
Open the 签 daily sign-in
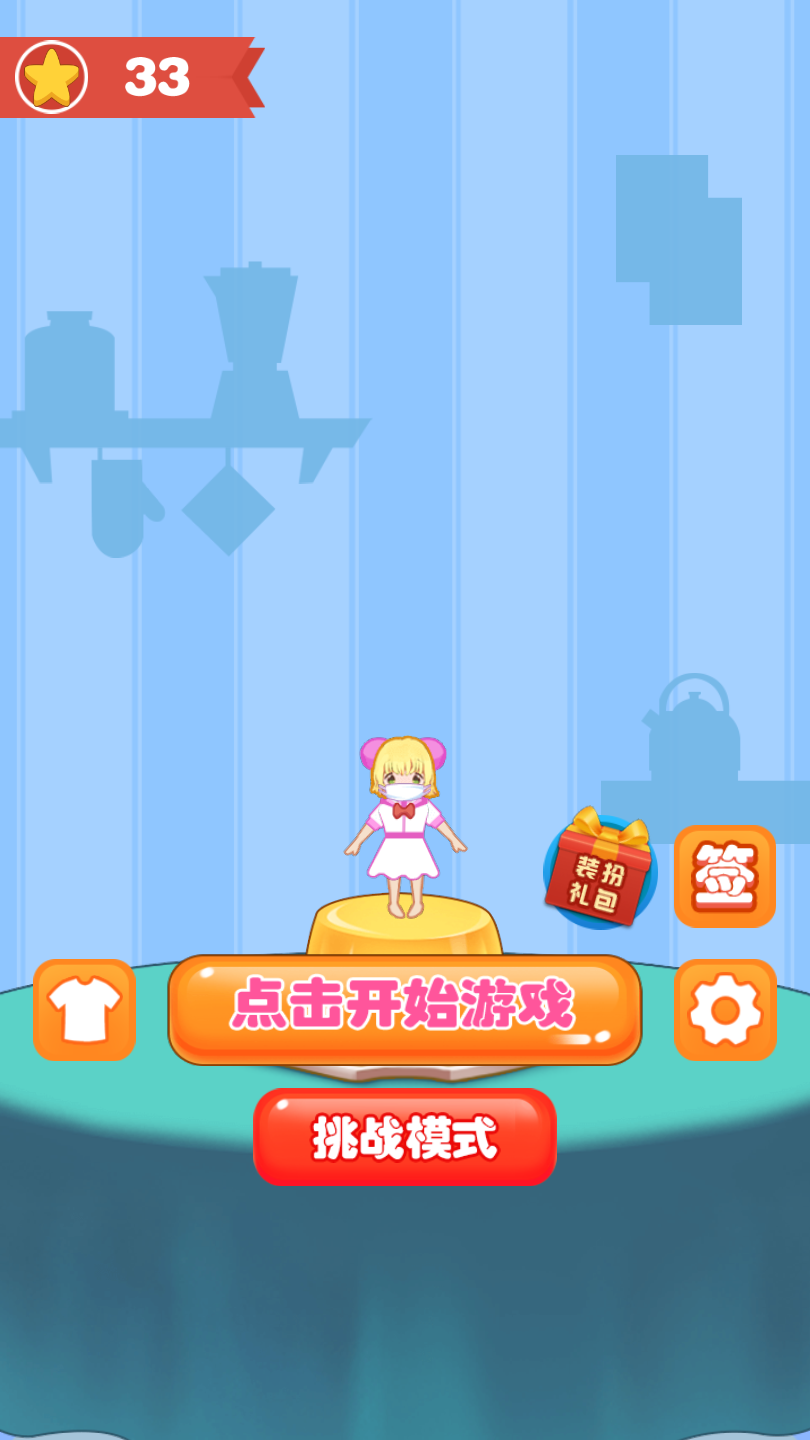click(725, 876)
